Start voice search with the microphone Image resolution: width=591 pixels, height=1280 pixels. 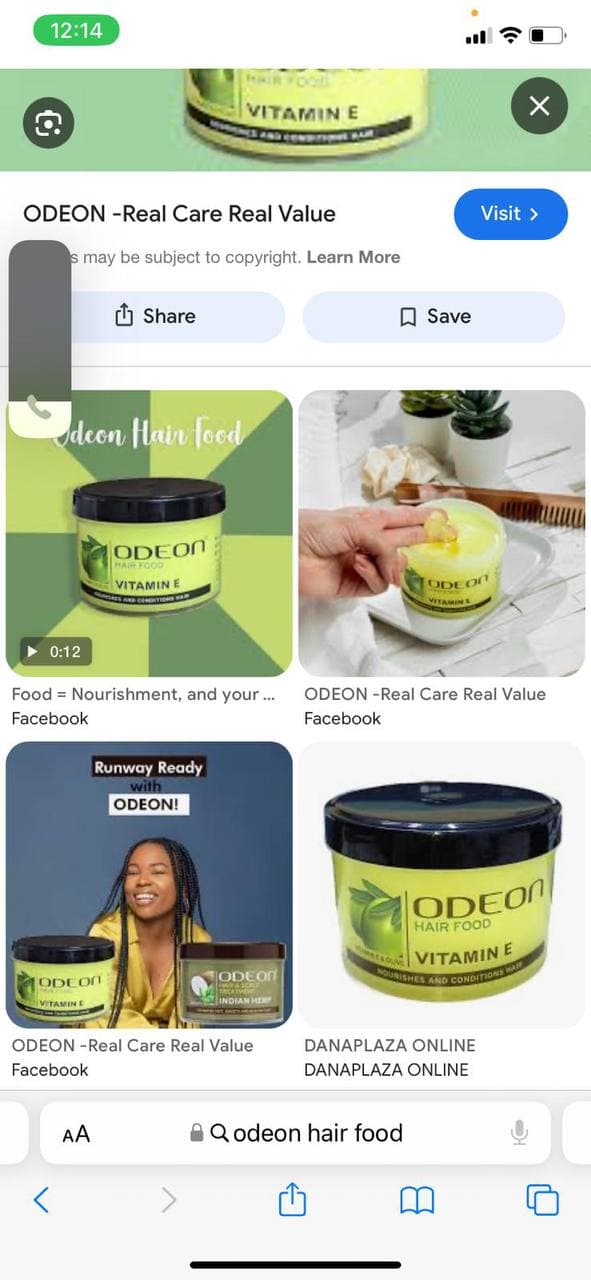(519, 1133)
